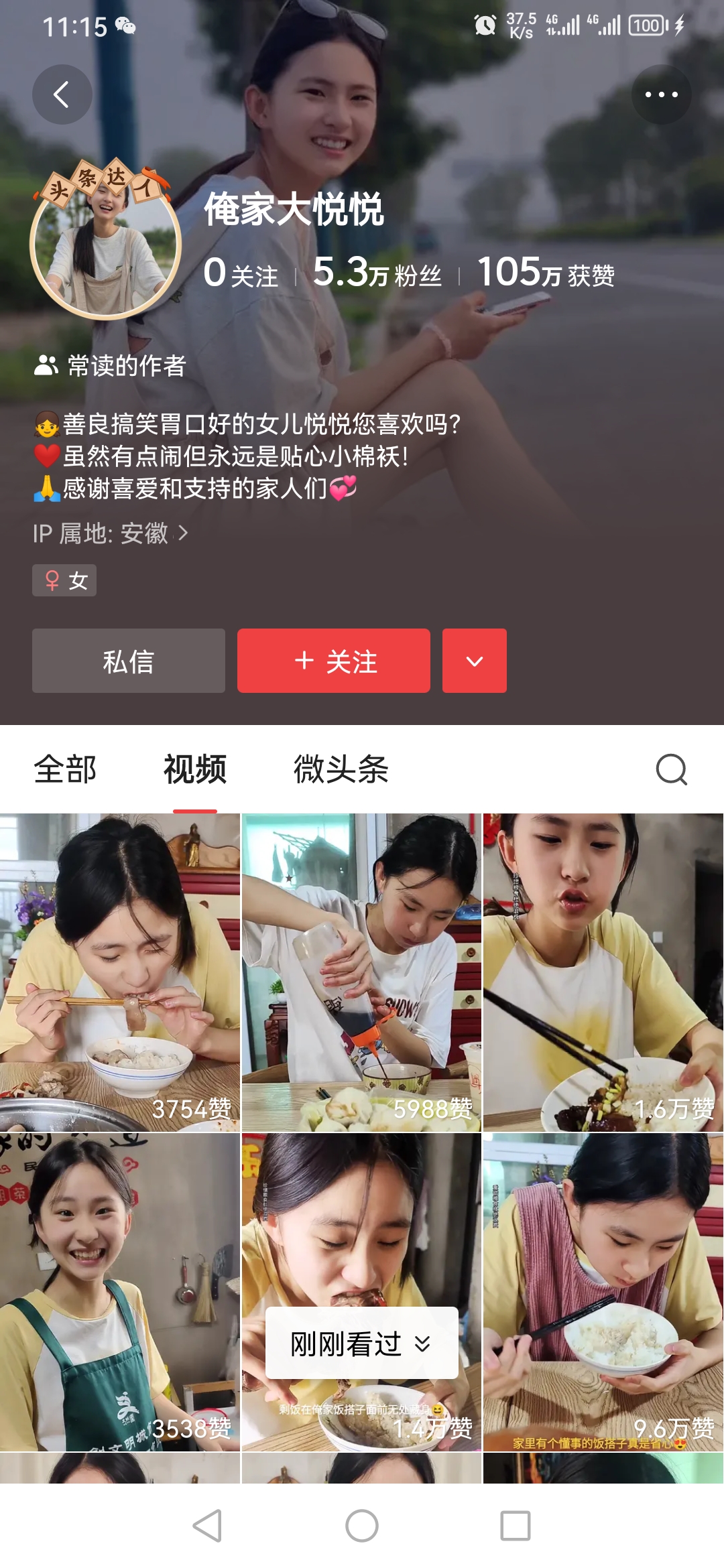Tap the profile avatar picture
The width and height of the screenshot is (724, 1568).
[x=105, y=245]
